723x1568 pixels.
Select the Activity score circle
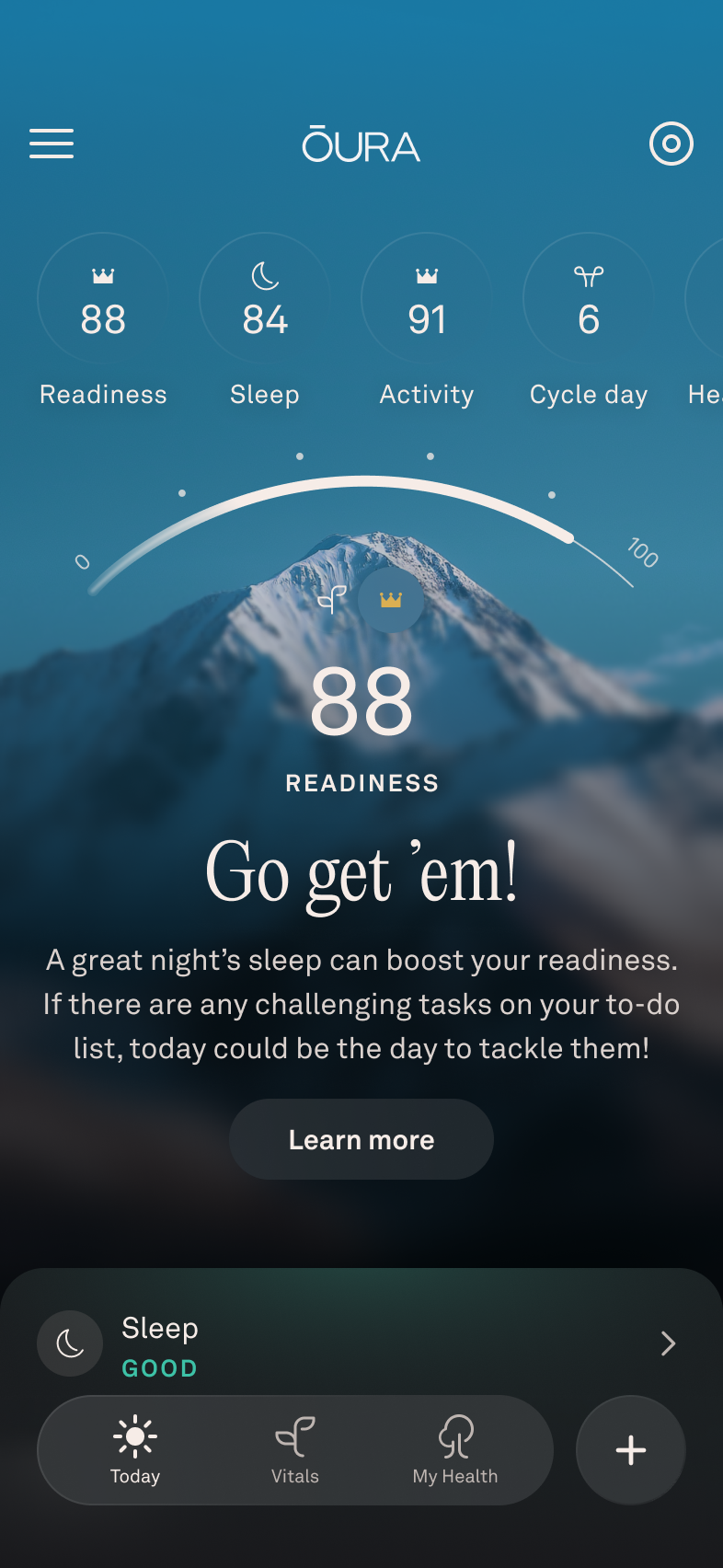(x=427, y=299)
